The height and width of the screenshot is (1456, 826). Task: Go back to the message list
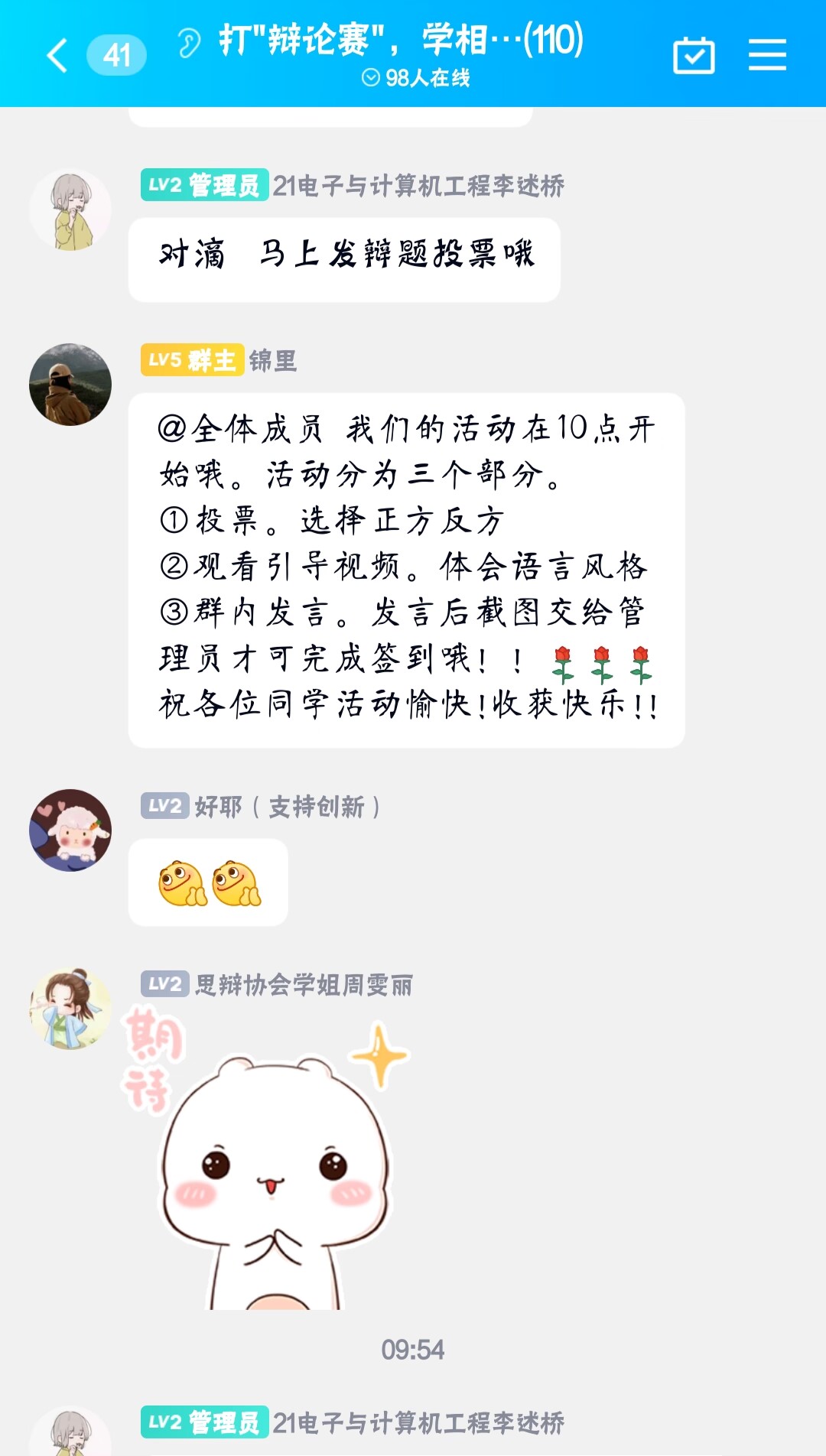(58, 55)
